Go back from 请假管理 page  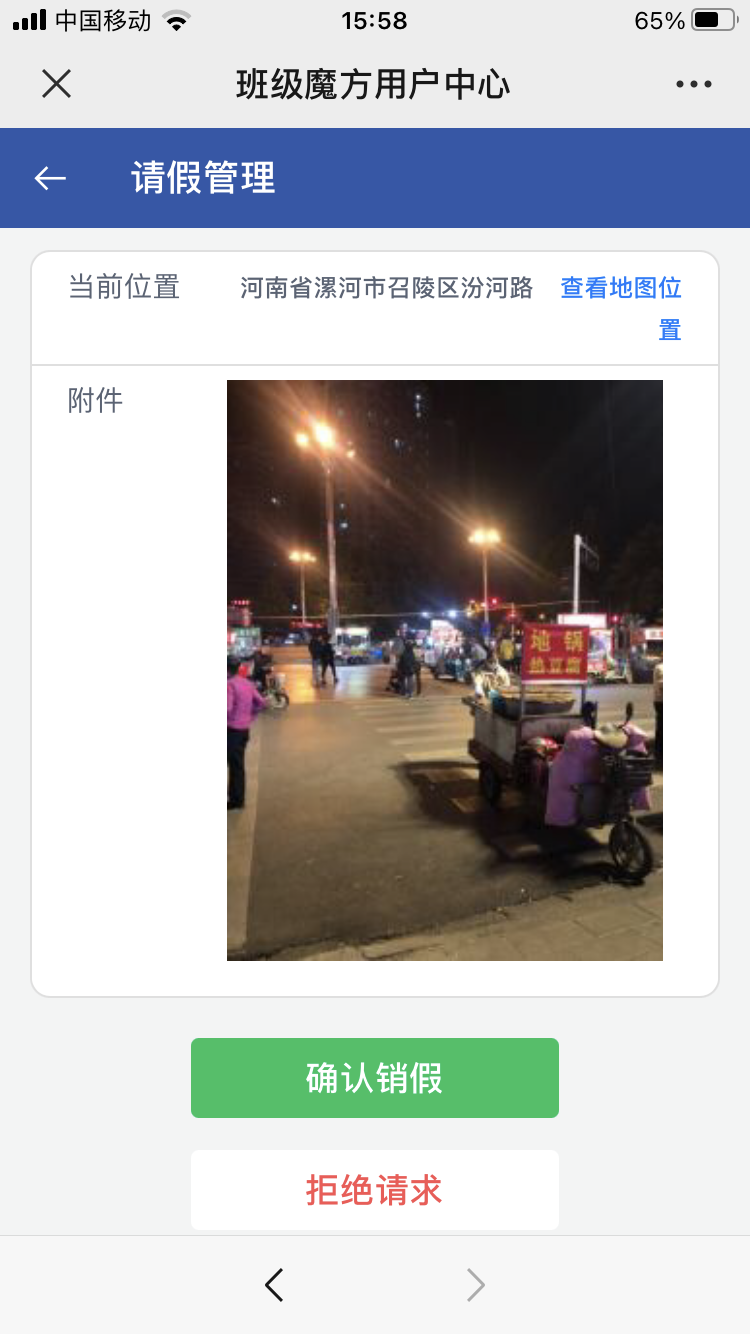pyautogui.click(x=50, y=178)
